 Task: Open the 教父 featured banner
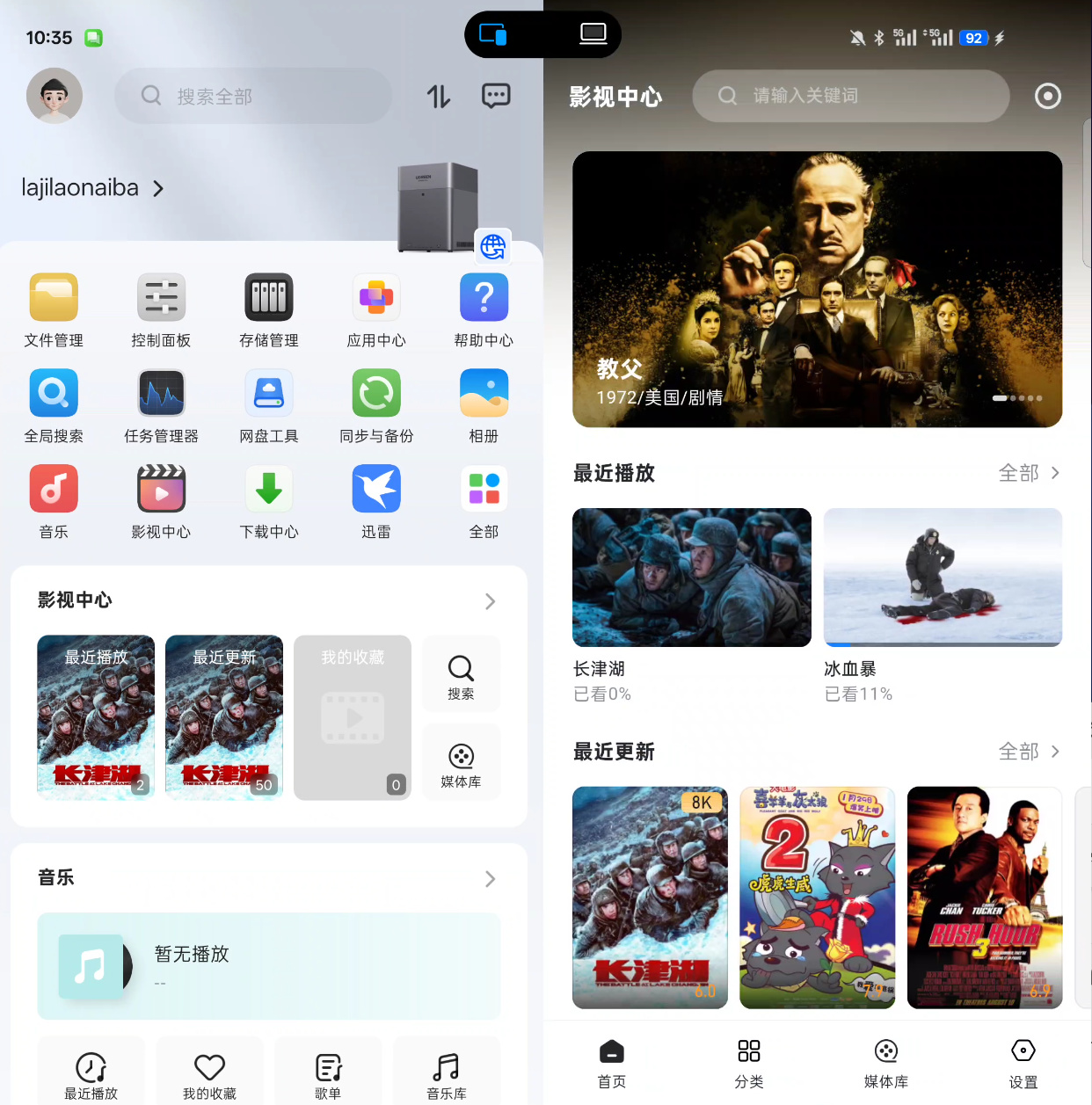tap(817, 289)
